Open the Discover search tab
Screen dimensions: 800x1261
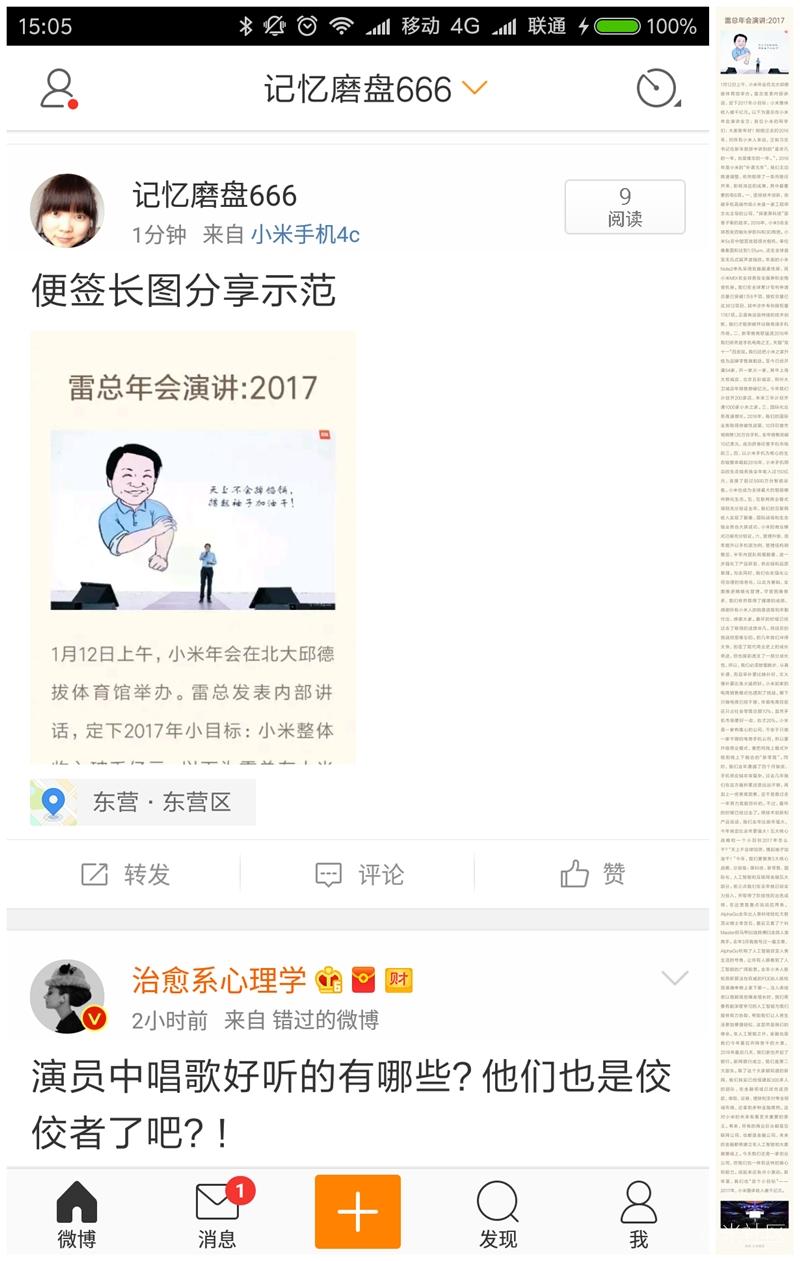[x=497, y=1211]
